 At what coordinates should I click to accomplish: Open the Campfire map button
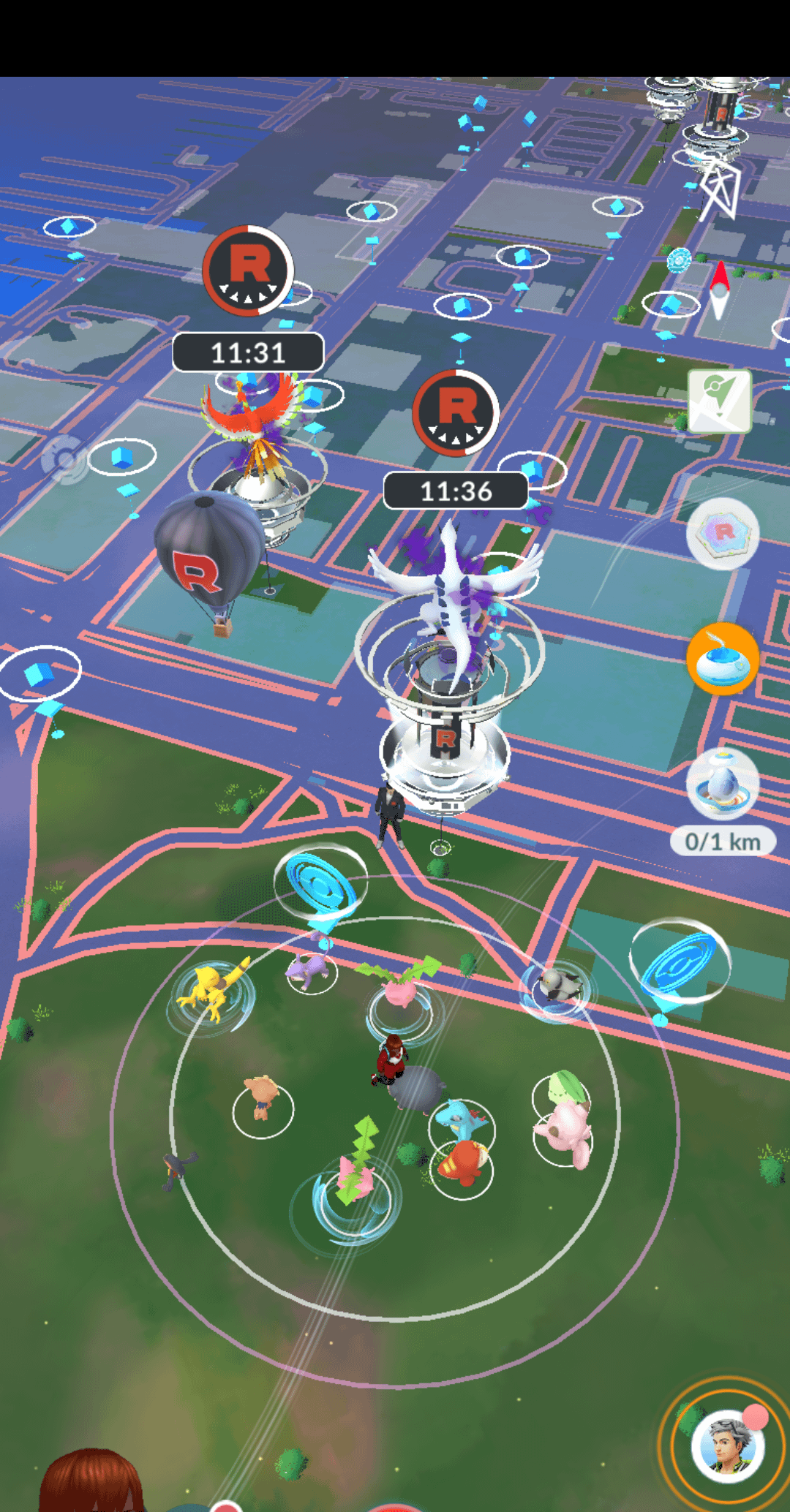click(719, 401)
